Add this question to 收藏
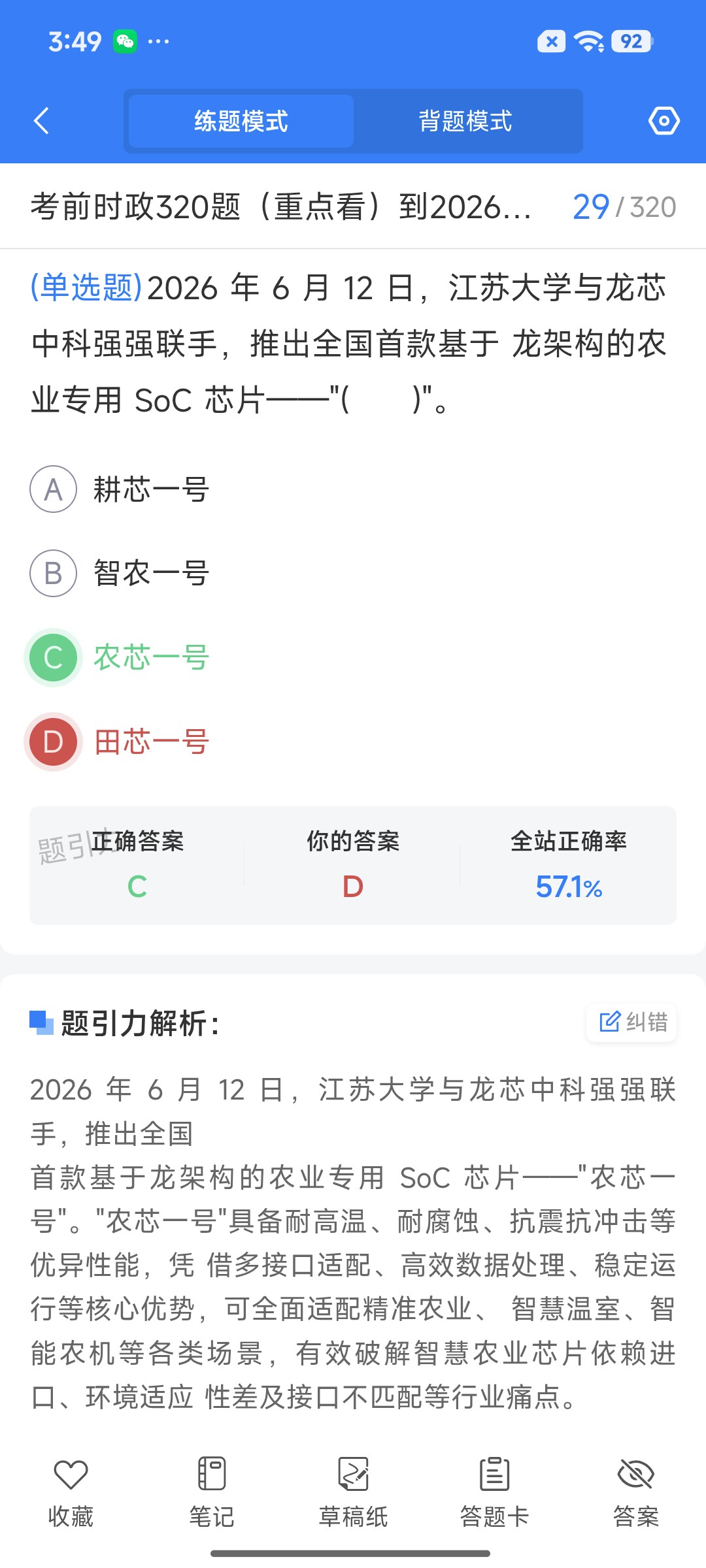The height and width of the screenshot is (1568, 706). click(71, 1492)
